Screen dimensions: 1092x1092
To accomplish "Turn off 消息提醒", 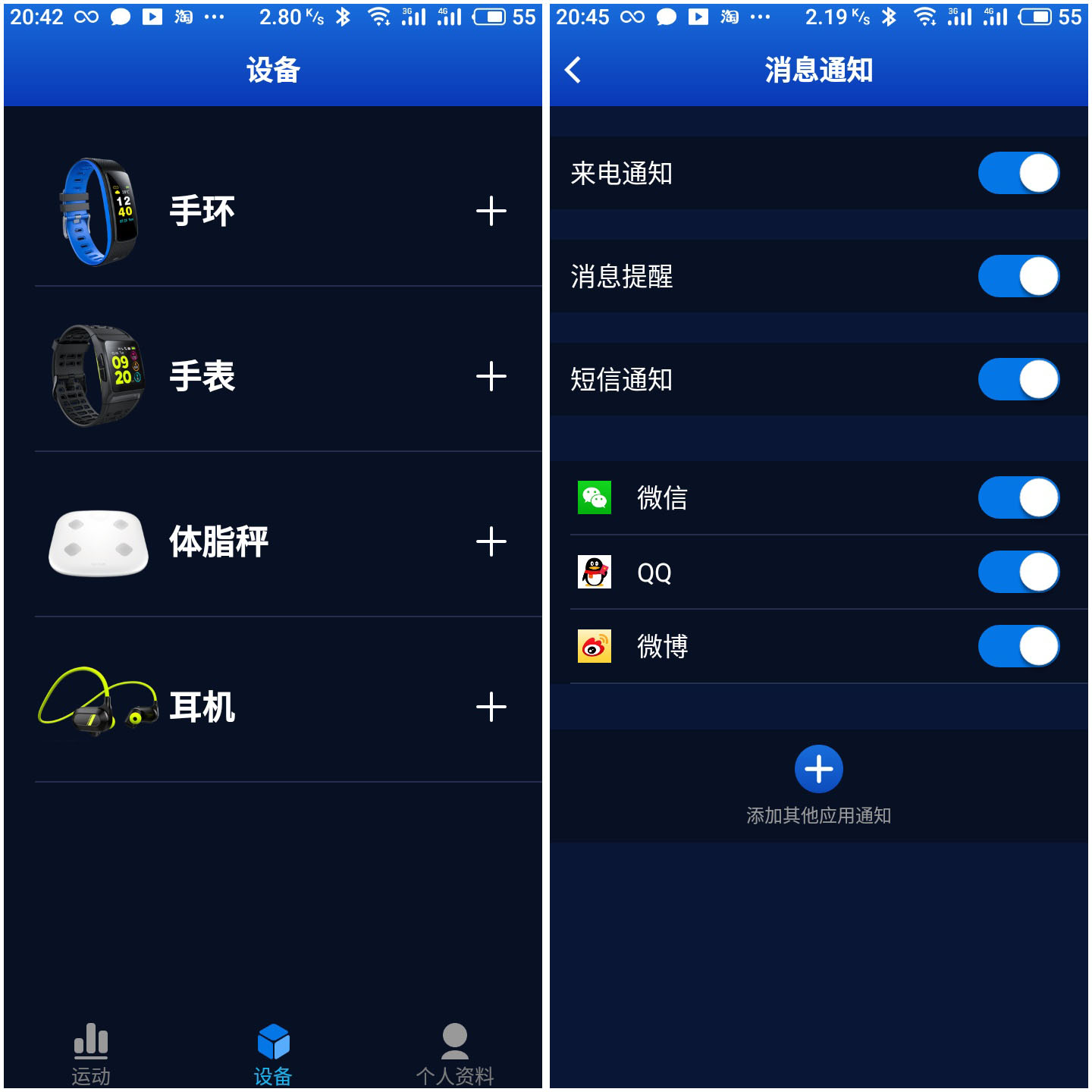I will [x=1018, y=276].
